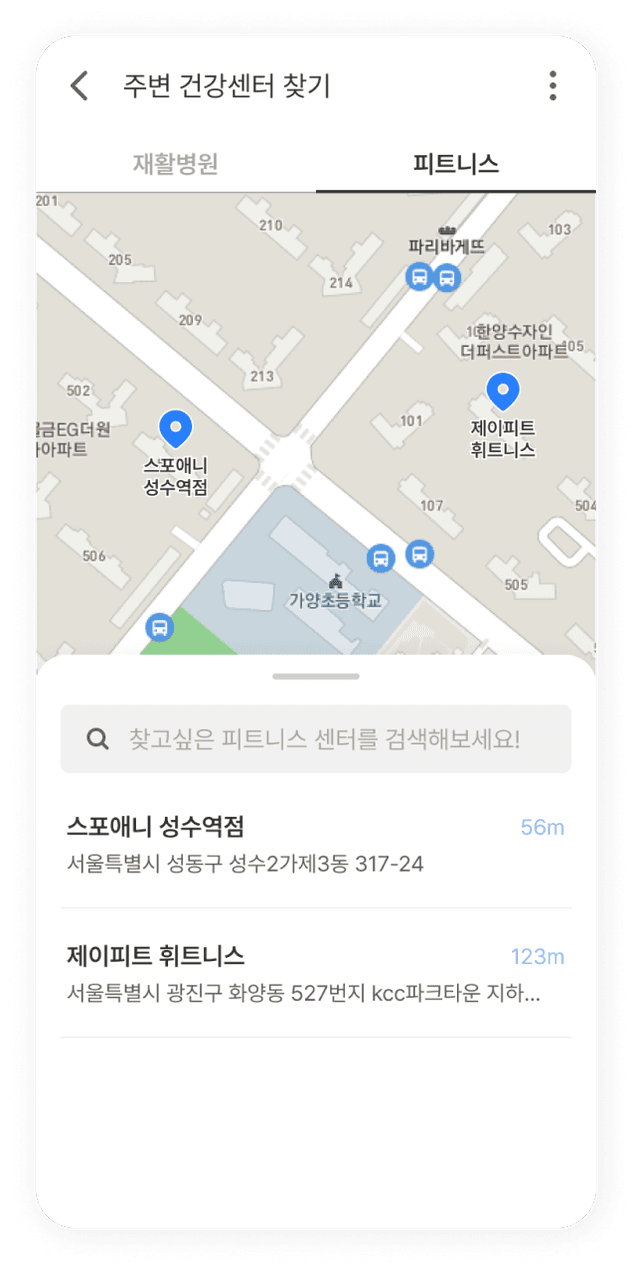Switch to the 재활병원 tab
This screenshot has width=640, height=1272.
point(176,164)
